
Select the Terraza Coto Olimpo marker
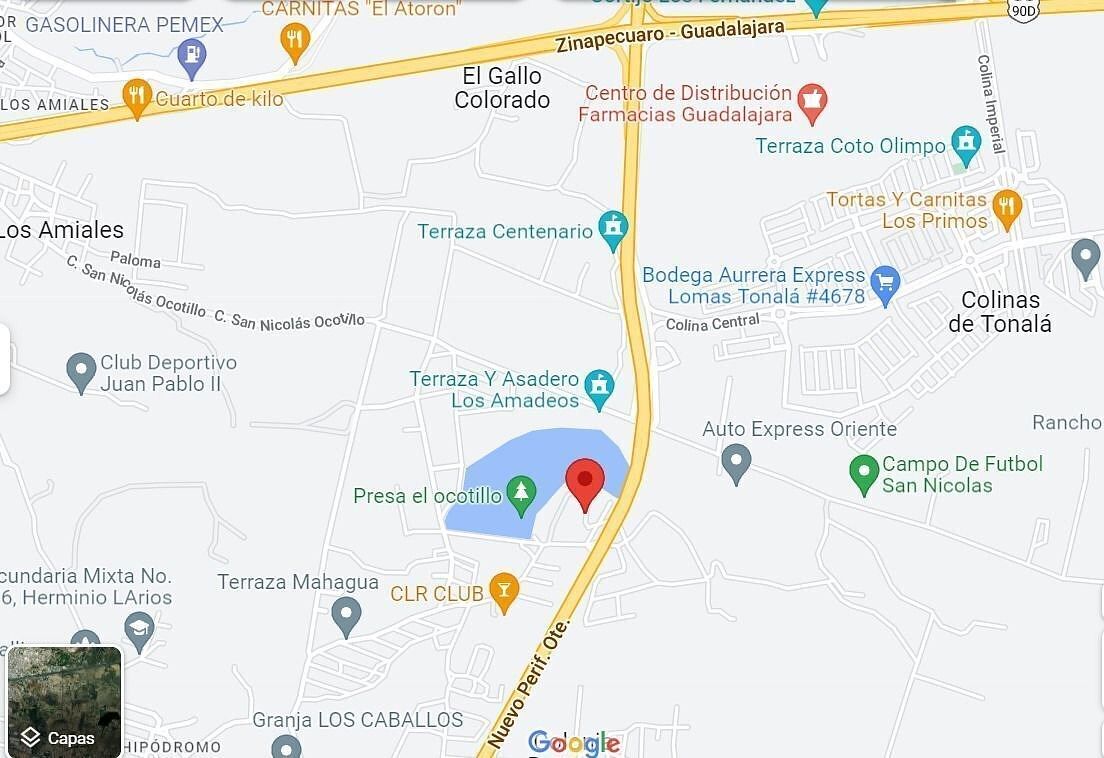965,145
